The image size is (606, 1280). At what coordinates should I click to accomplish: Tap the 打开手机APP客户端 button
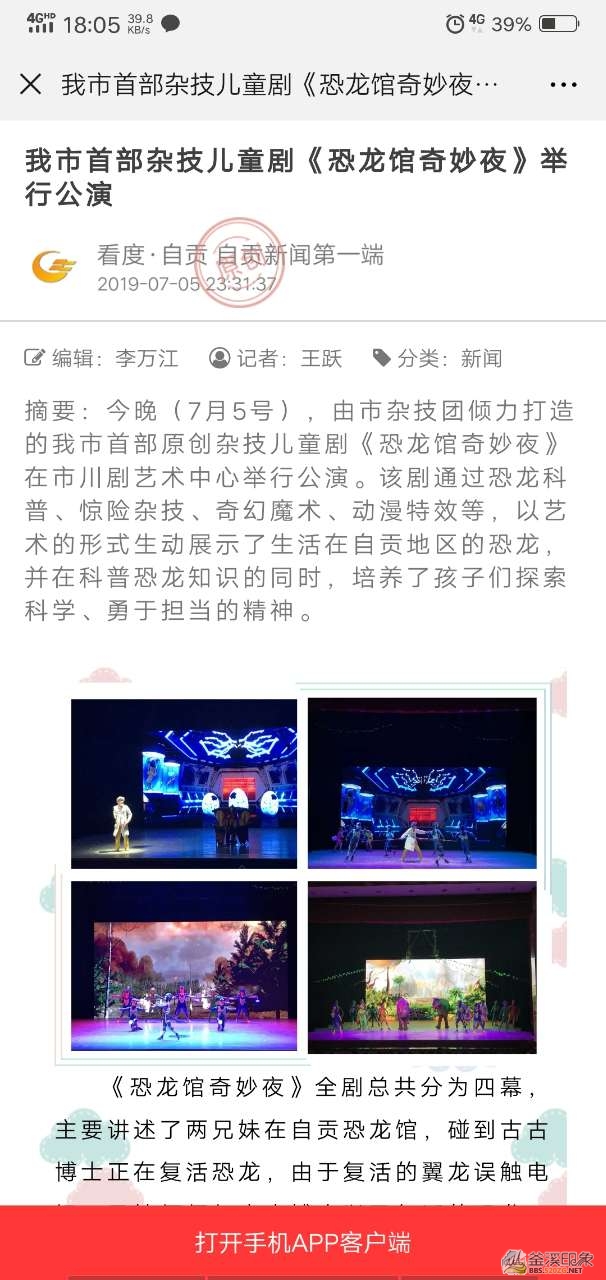point(303,1243)
